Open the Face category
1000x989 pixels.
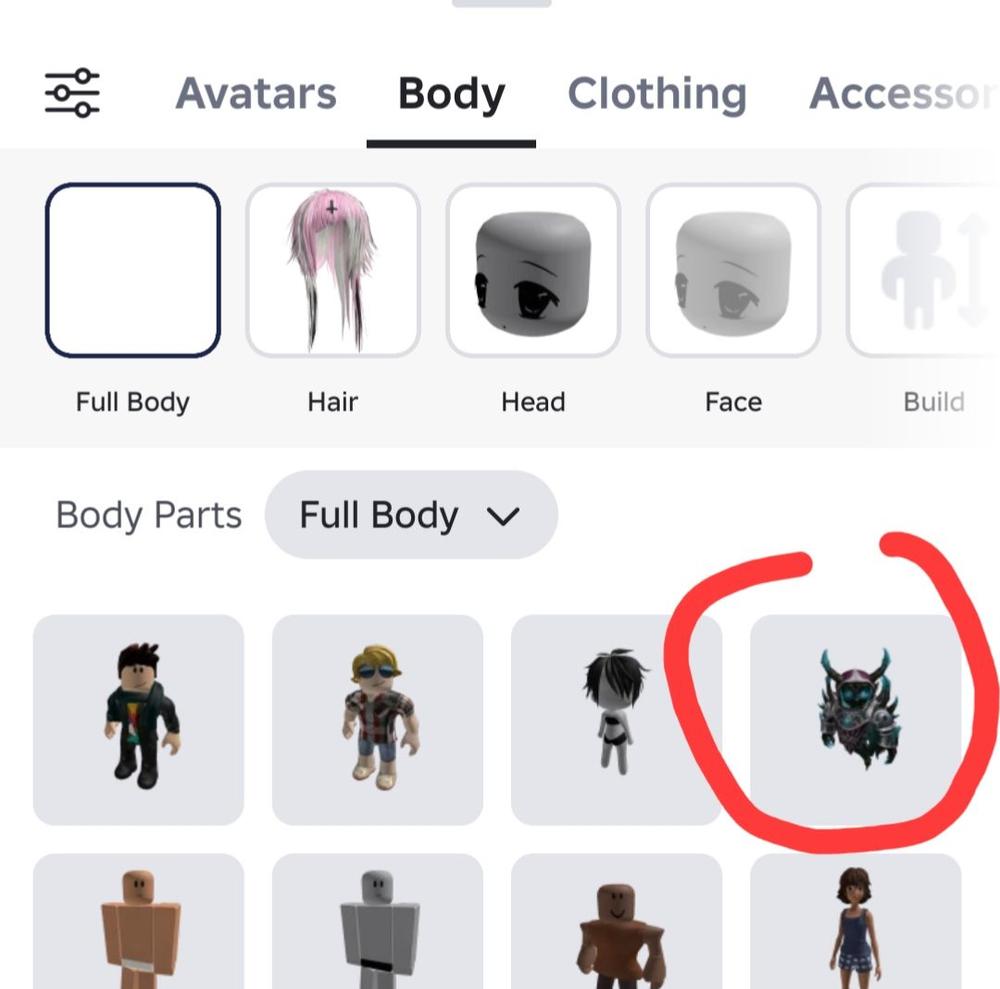[733, 271]
